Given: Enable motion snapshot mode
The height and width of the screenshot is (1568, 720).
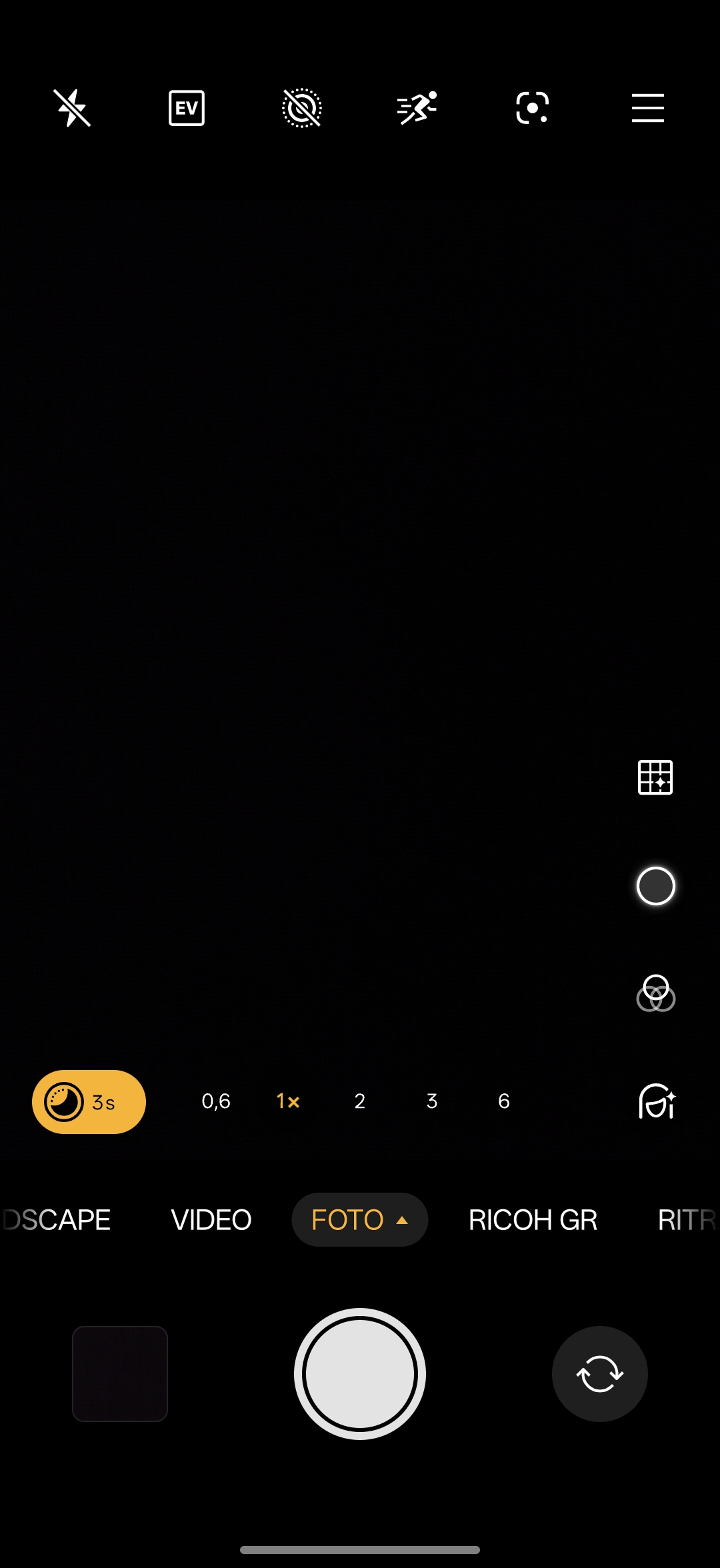Looking at the screenshot, I should pyautogui.click(x=417, y=108).
